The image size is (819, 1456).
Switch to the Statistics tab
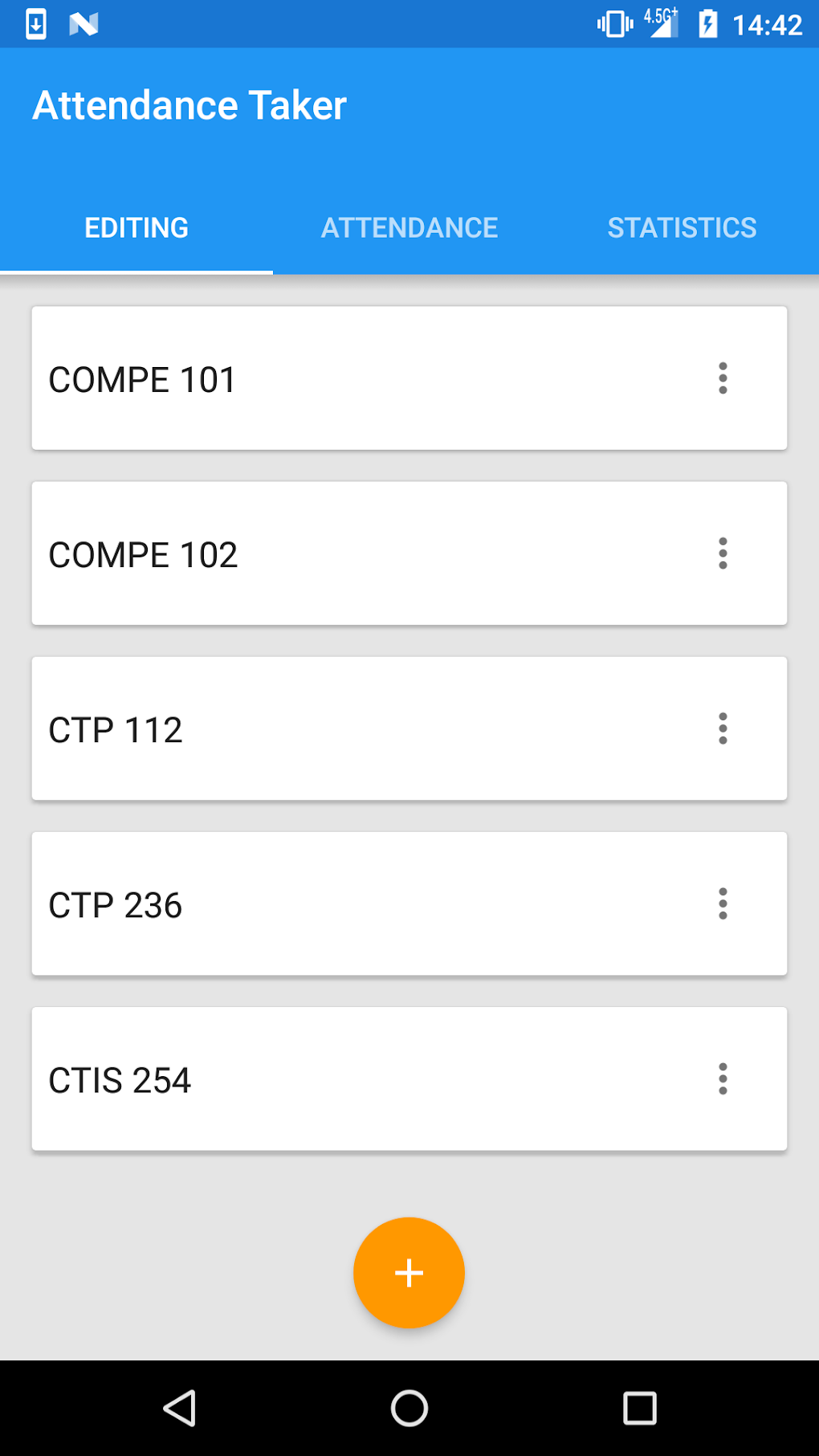[682, 228]
